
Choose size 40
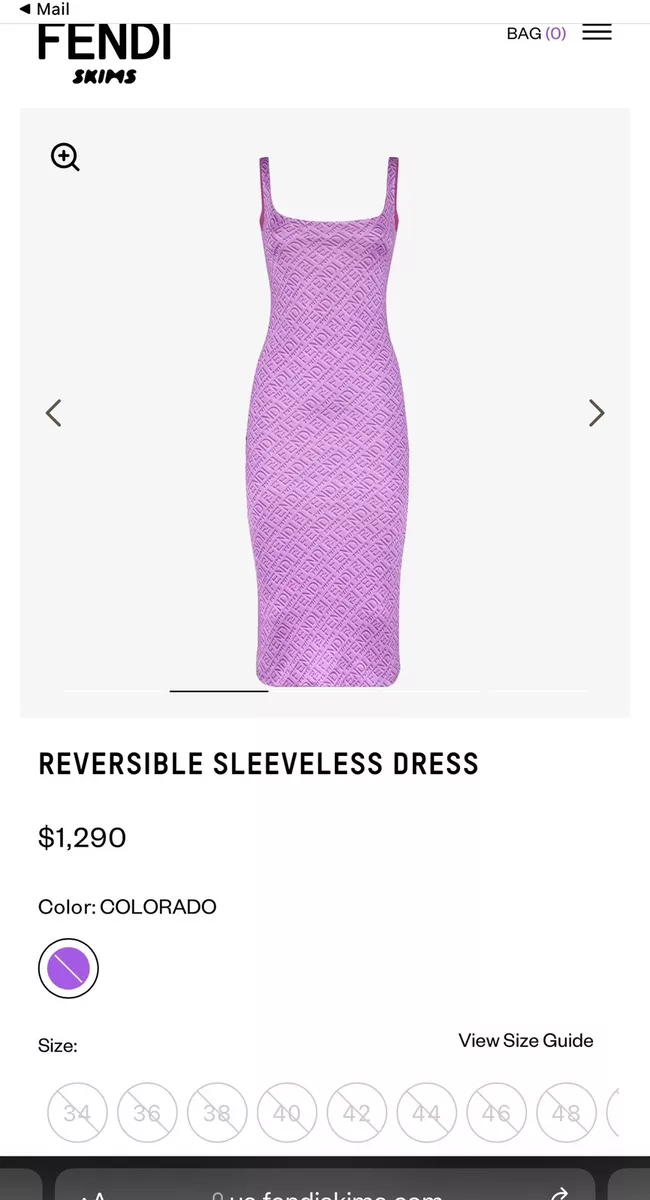tap(287, 1112)
